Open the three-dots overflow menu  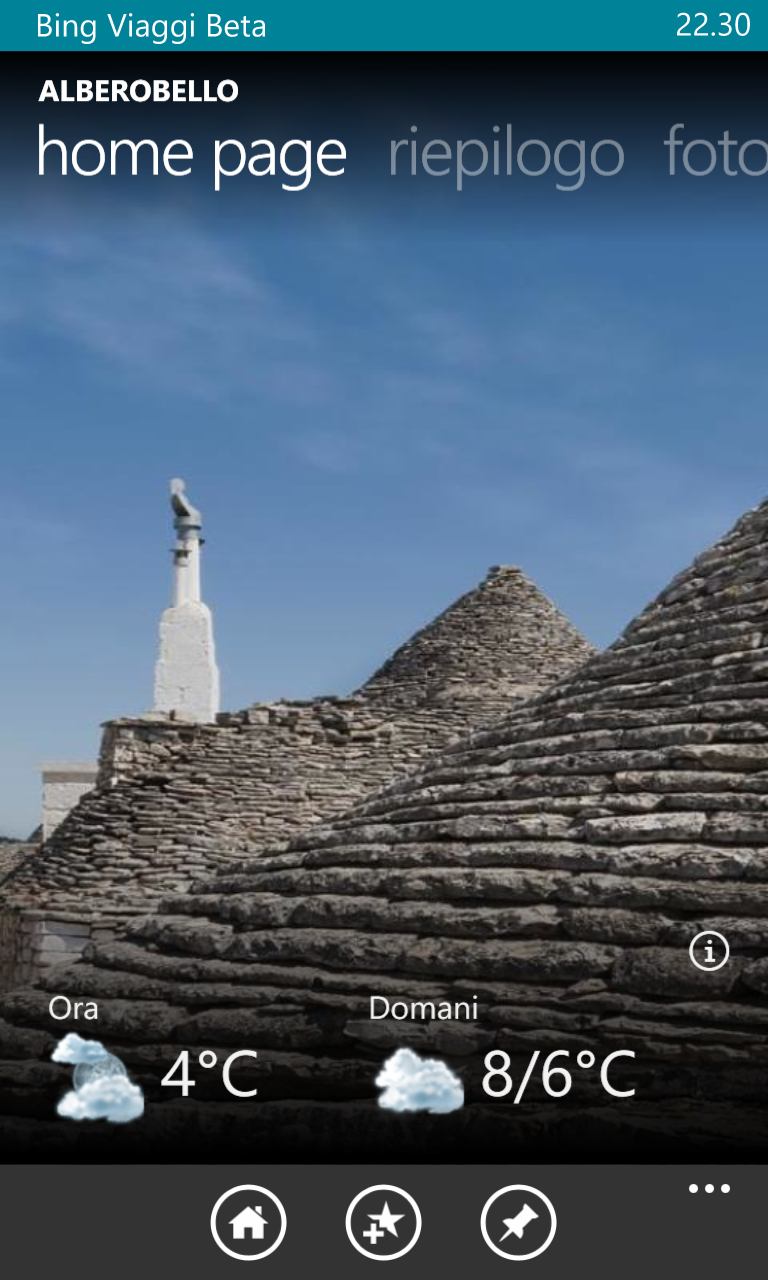[x=709, y=1190]
